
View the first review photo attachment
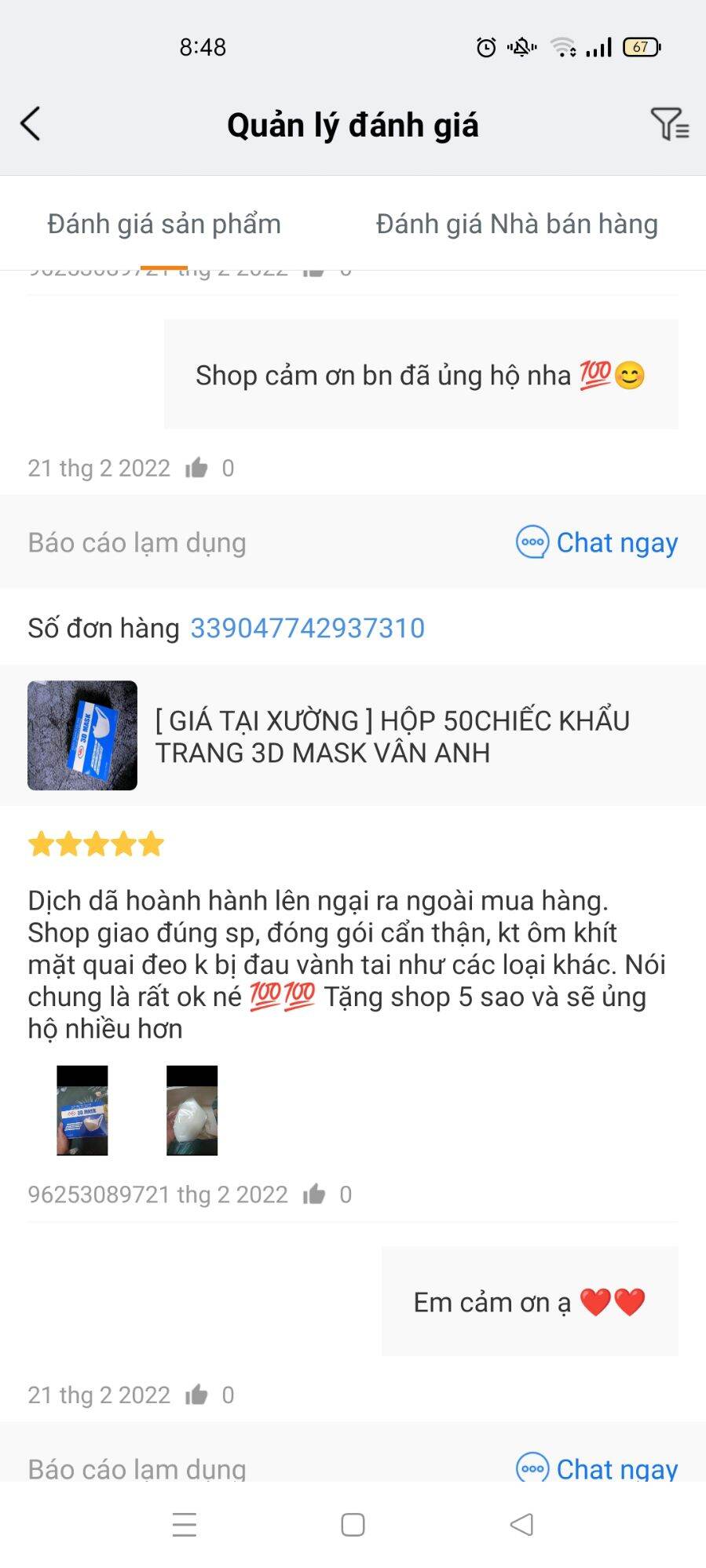pos(82,1111)
